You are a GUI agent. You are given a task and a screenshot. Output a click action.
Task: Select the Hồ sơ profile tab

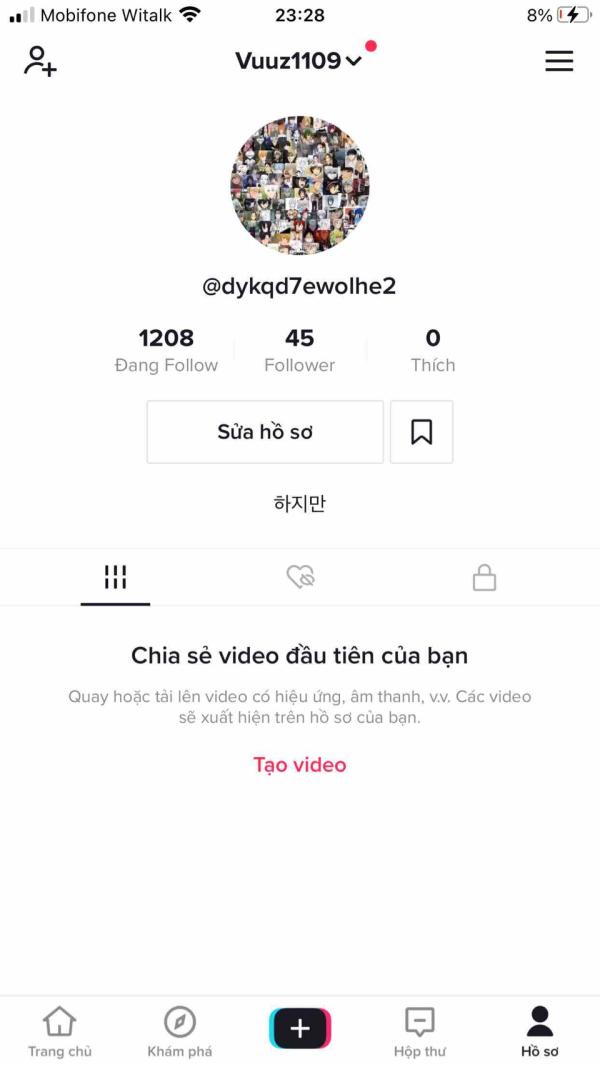540,1032
